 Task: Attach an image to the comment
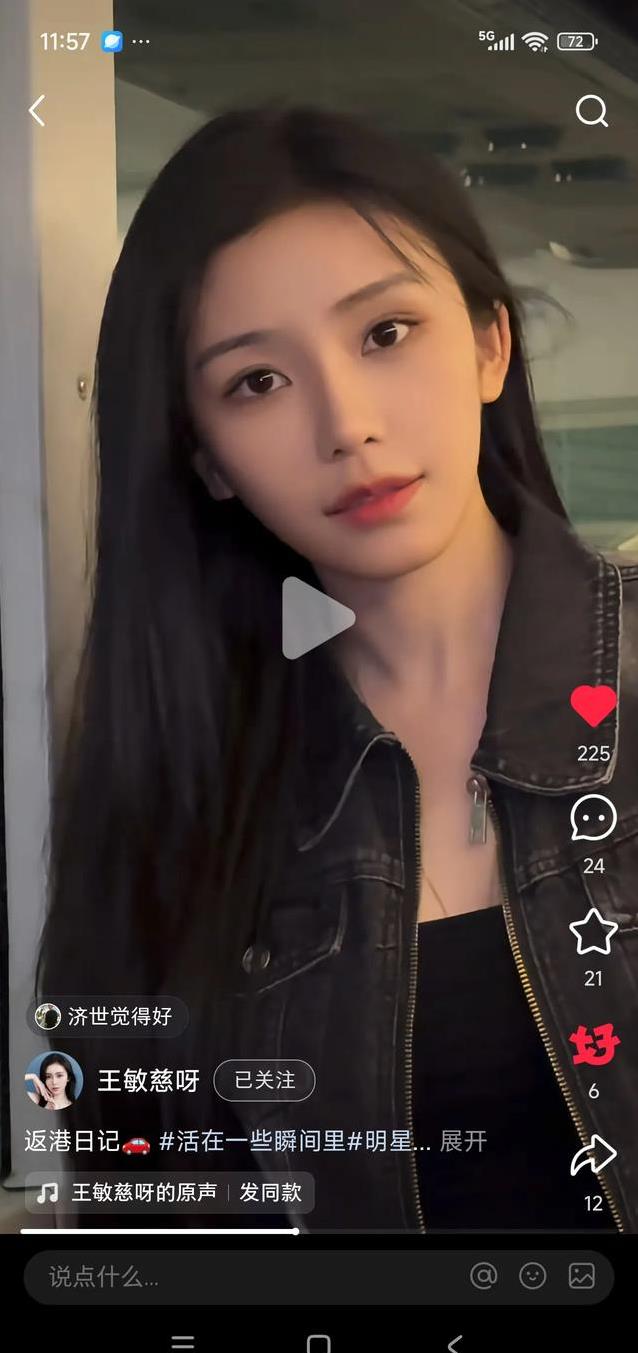(x=582, y=1276)
